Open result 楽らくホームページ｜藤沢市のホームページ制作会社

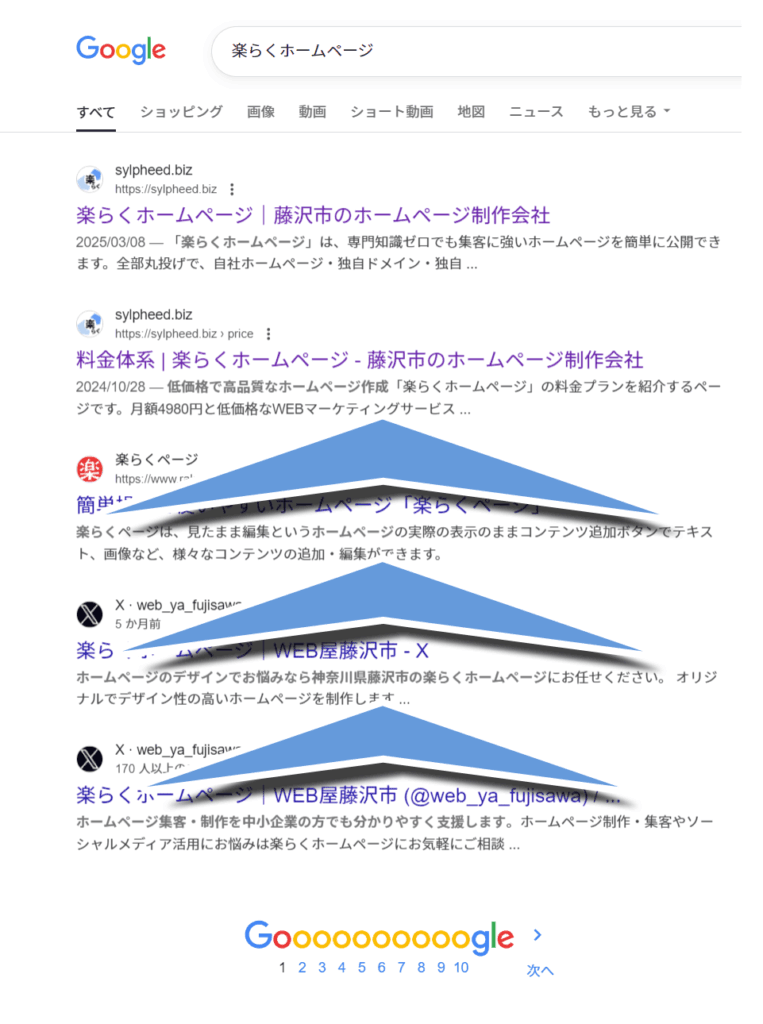point(313,215)
